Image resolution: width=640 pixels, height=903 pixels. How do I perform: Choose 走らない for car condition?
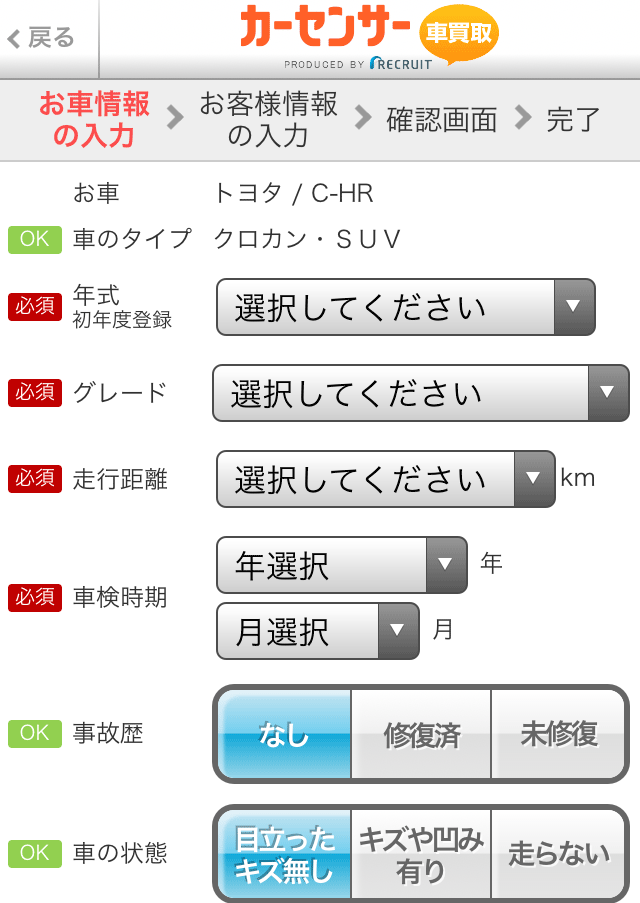(x=558, y=854)
